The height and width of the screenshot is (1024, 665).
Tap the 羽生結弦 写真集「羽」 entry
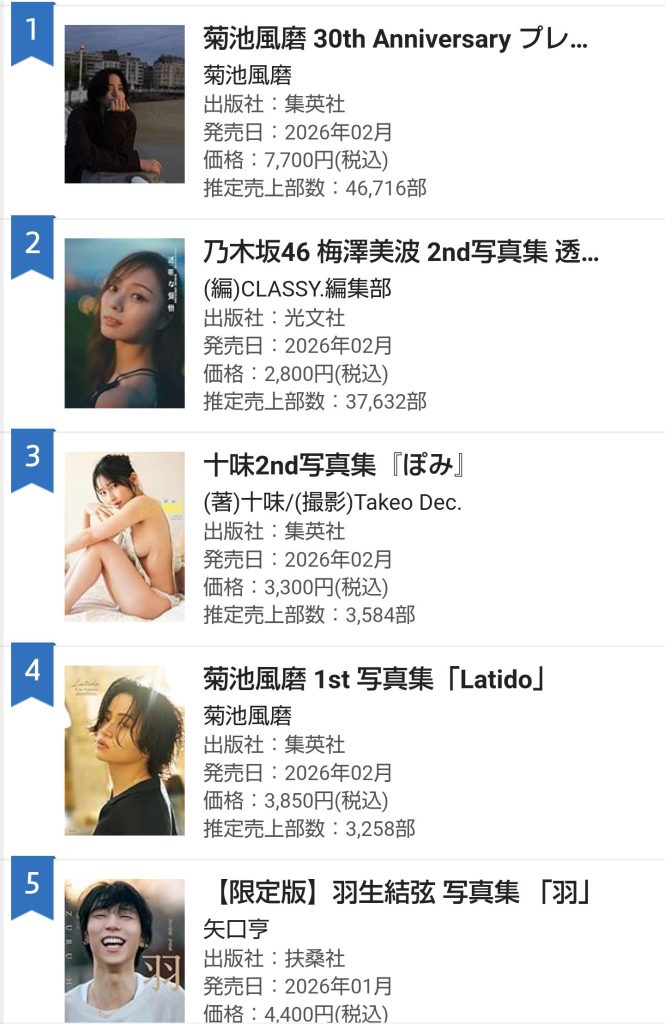(402, 892)
